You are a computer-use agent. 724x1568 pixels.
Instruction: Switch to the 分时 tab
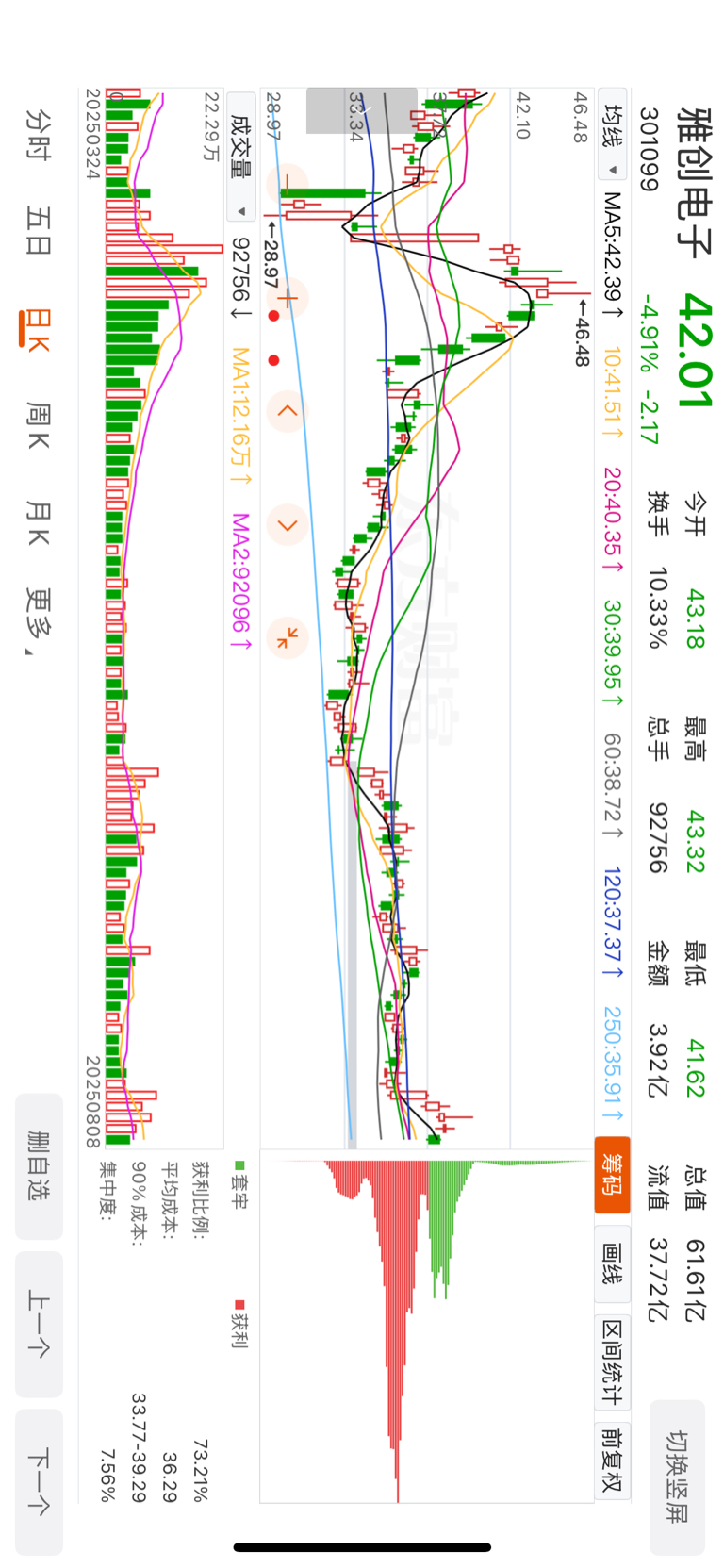coord(39,134)
